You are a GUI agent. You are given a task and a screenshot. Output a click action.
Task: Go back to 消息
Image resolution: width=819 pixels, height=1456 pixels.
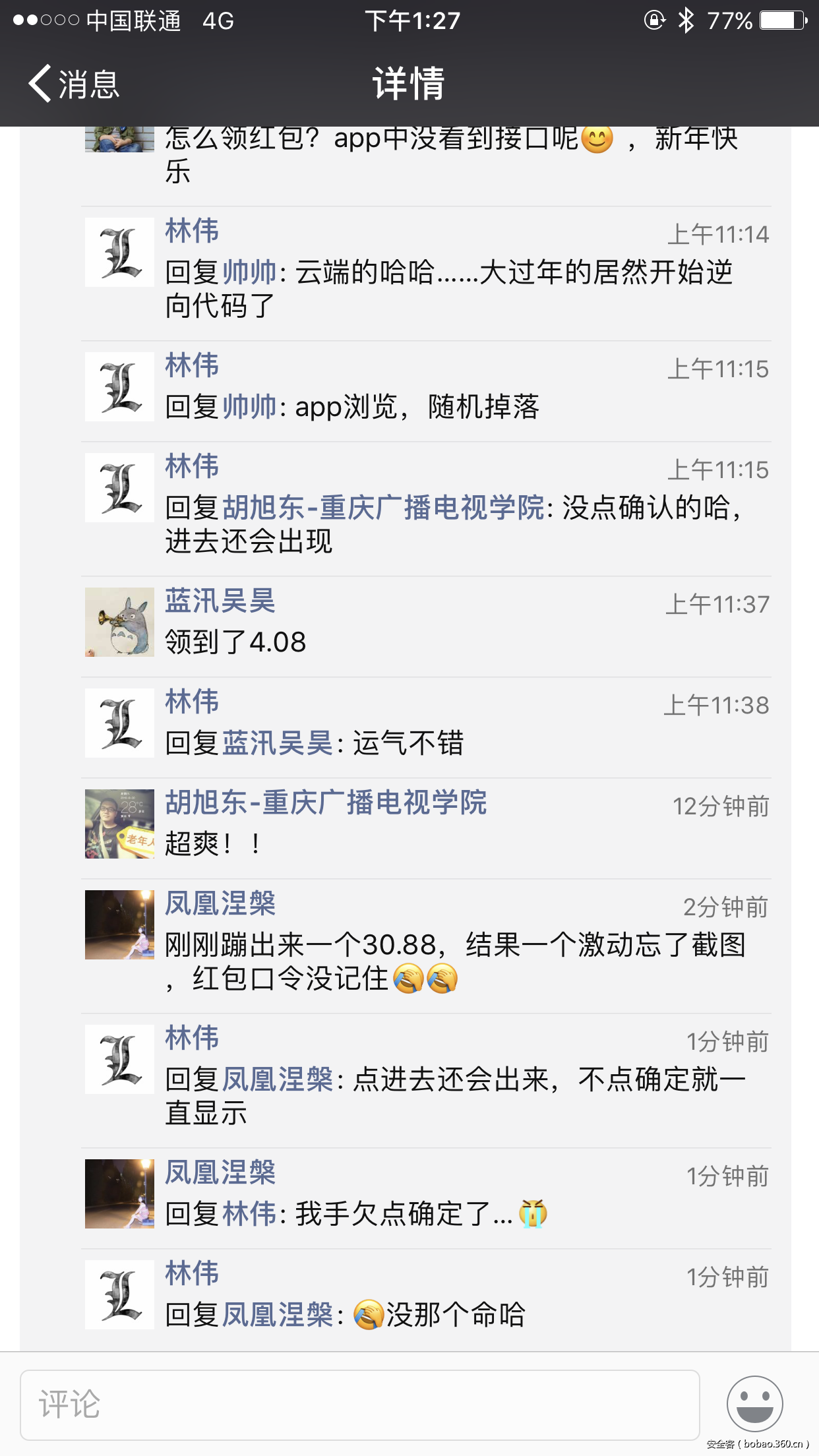[74, 84]
